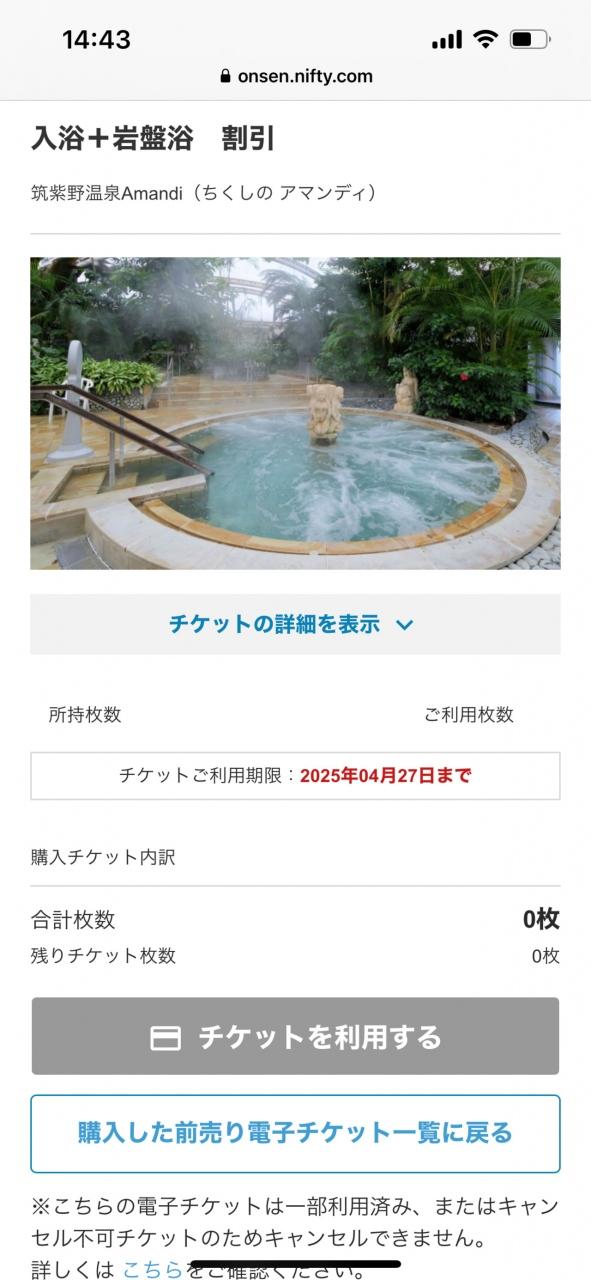This screenshot has width=591, height=1280.
Task: Expand チケットの詳細を表示 section
Action: (x=295, y=624)
